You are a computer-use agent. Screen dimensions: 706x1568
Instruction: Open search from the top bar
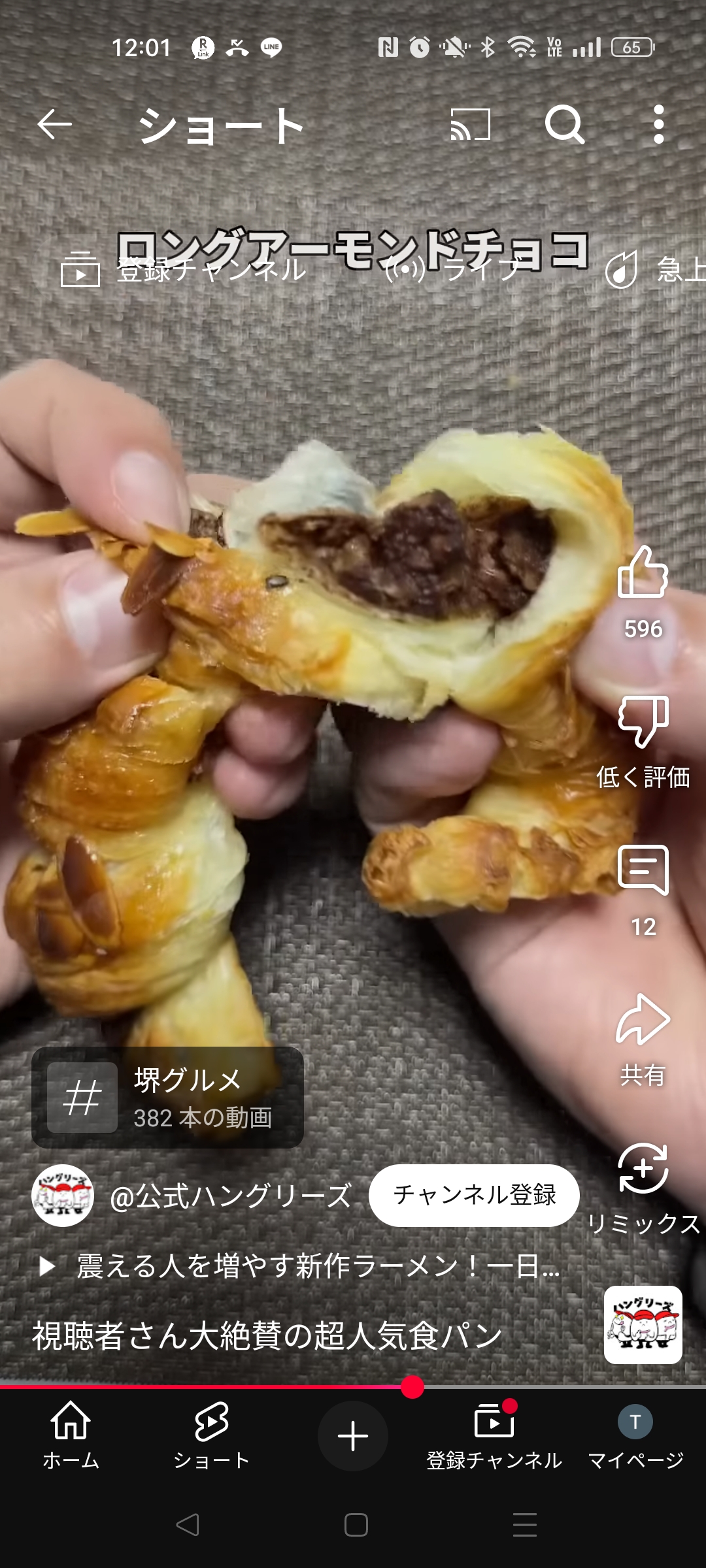coord(565,124)
